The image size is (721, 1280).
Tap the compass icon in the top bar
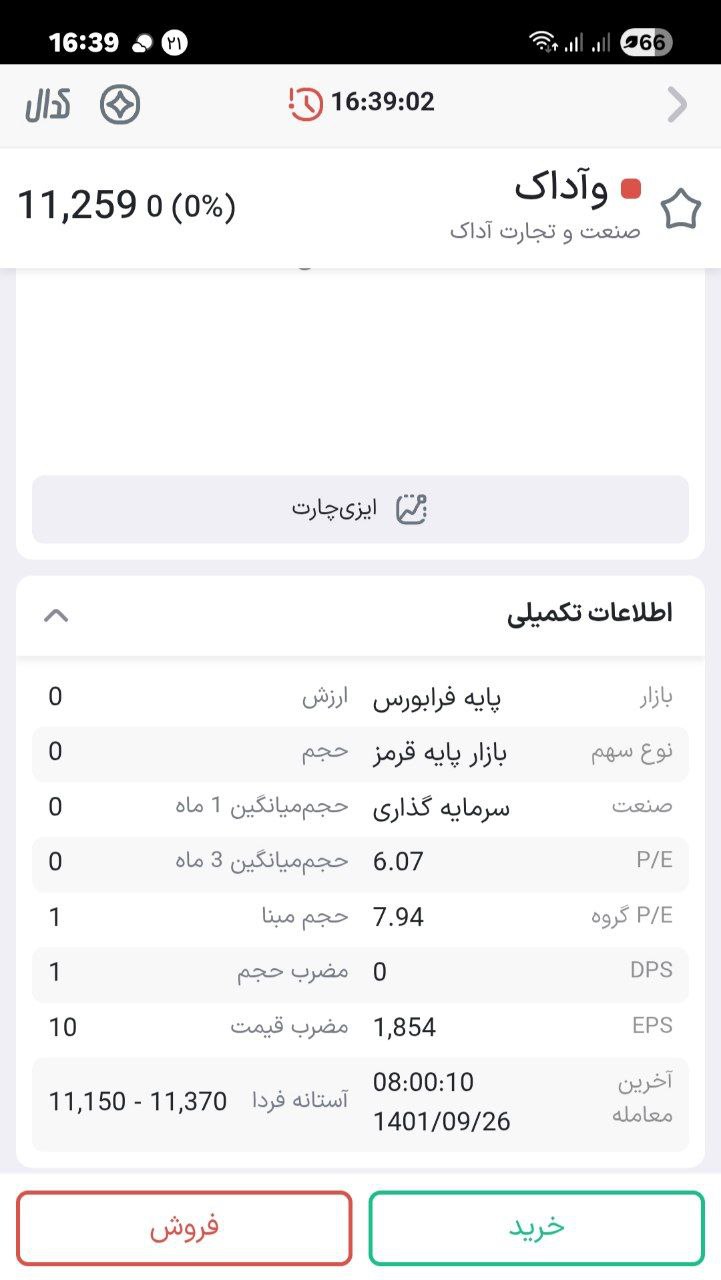click(x=120, y=105)
